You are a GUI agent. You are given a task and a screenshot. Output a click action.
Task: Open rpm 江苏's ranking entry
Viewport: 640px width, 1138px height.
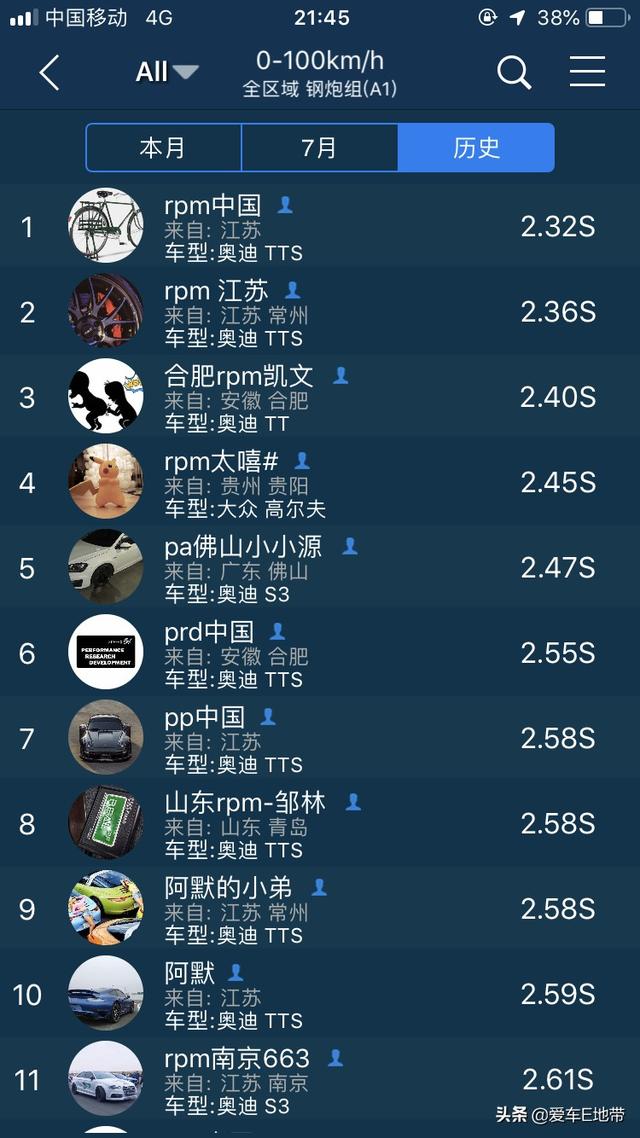point(320,312)
